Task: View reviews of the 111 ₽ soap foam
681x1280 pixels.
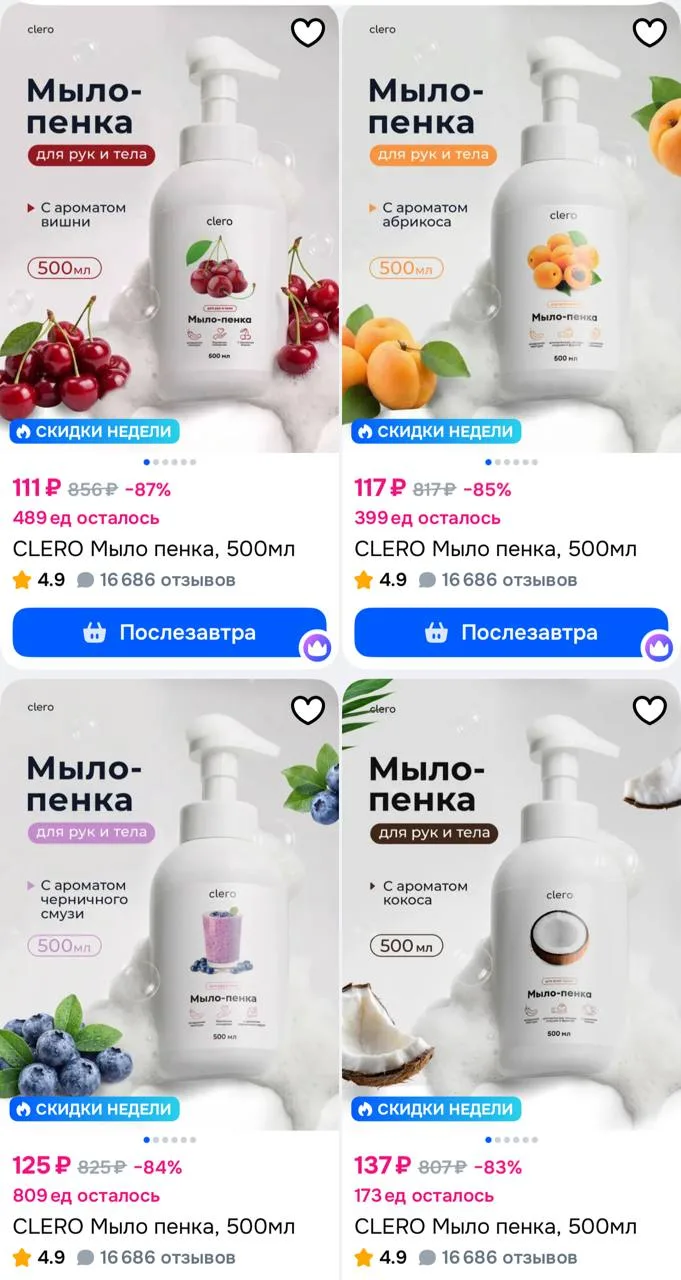Action: pyautogui.click(x=156, y=580)
